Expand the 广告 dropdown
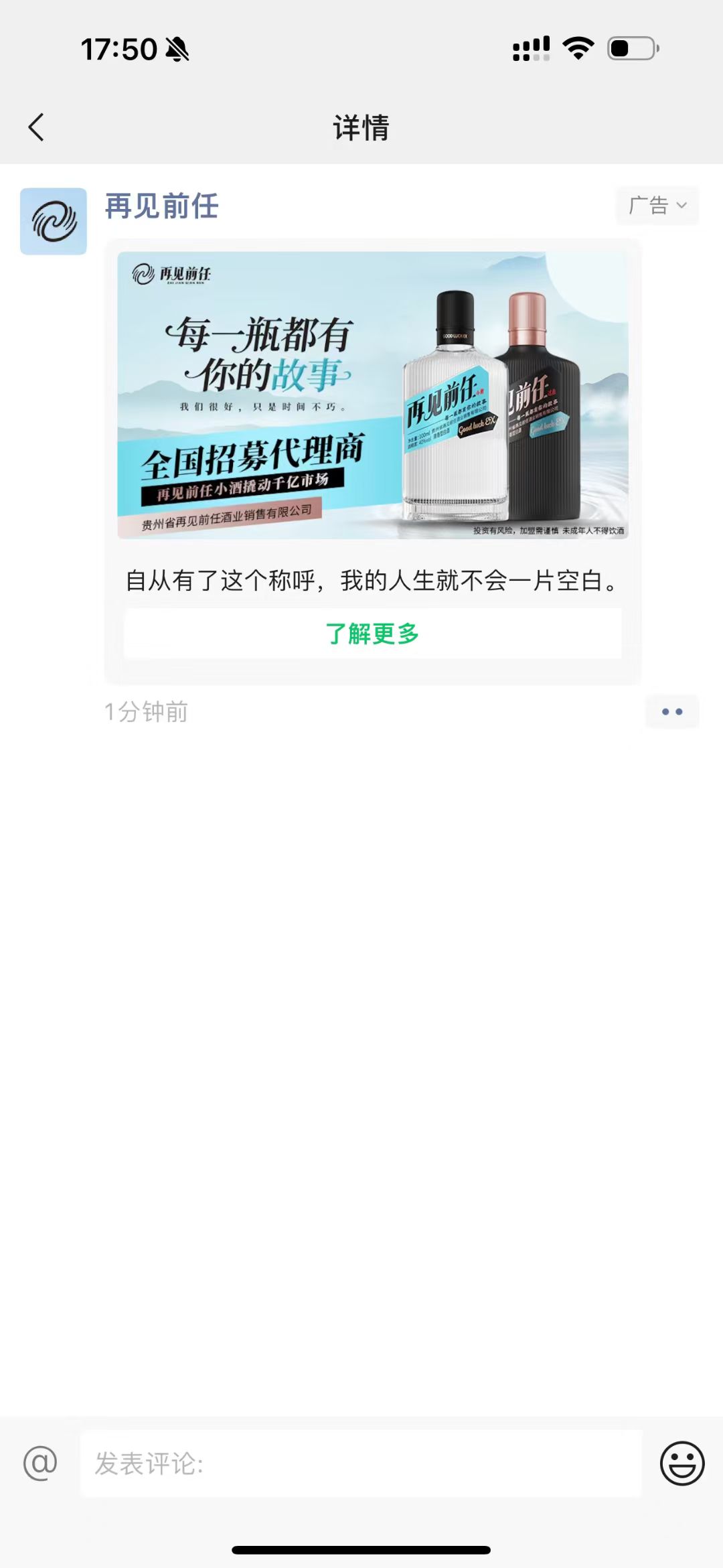The height and width of the screenshot is (1568, 723). 657,205
